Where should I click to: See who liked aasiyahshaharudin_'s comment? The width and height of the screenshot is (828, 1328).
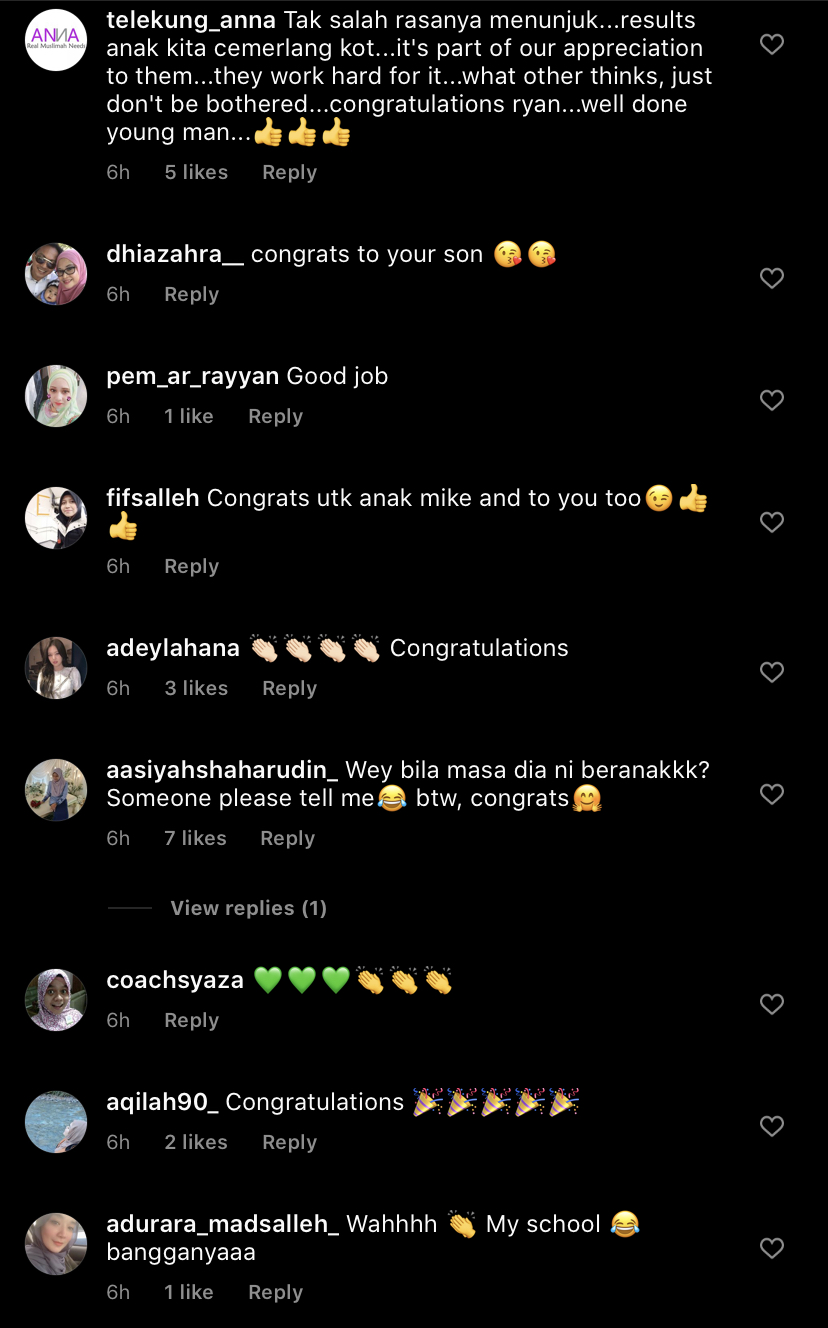click(x=195, y=838)
